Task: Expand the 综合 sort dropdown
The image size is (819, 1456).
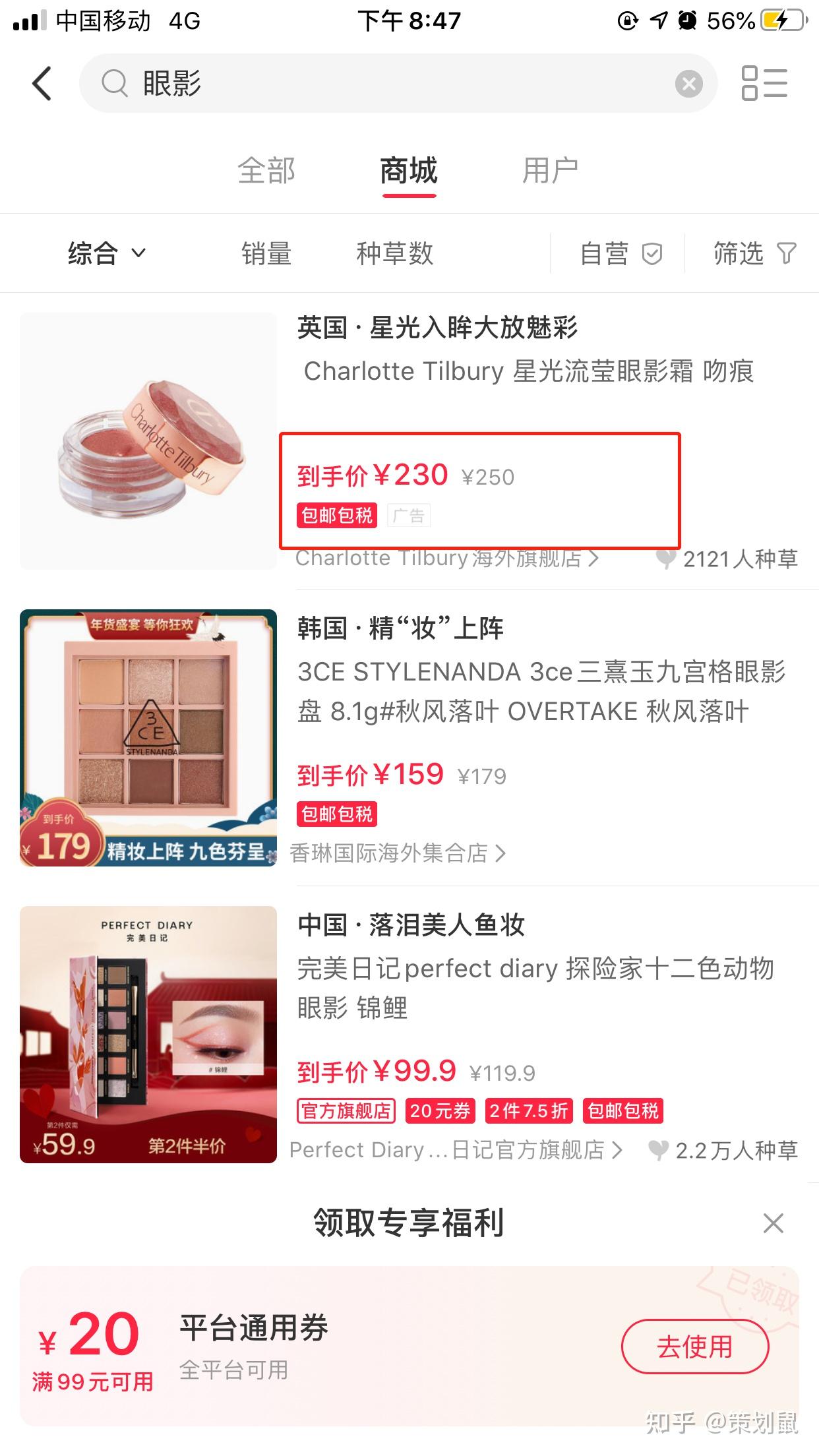Action: pyautogui.click(x=106, y=253)
